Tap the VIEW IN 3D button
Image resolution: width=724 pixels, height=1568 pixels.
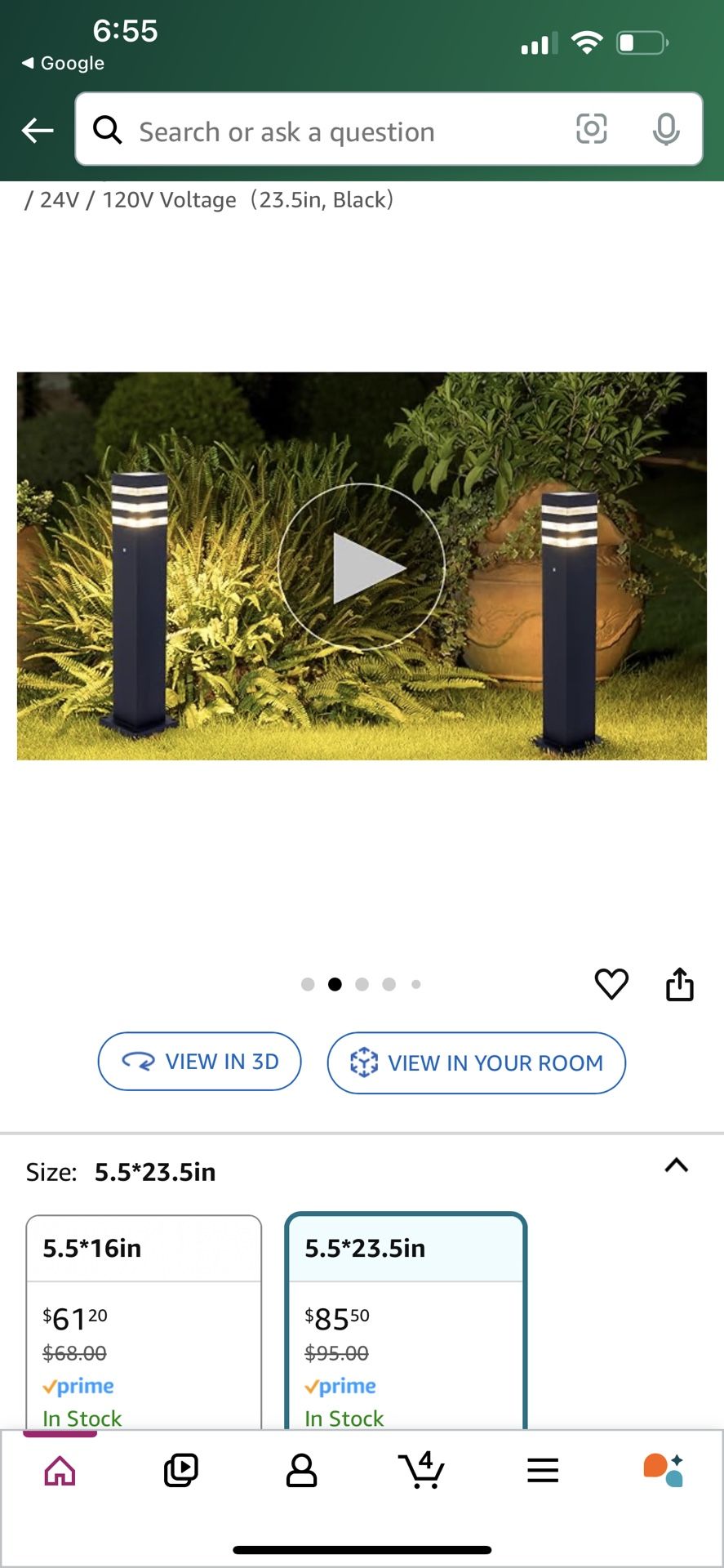click(199, 1062)
